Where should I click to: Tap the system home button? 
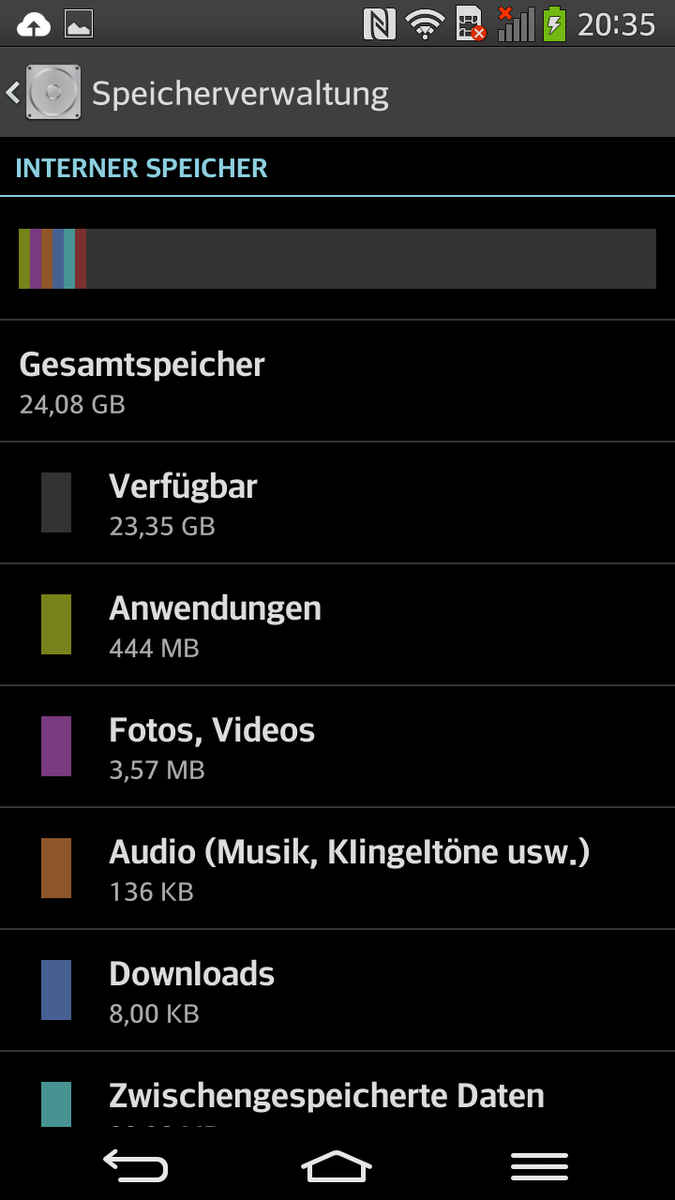point(337,1166)
